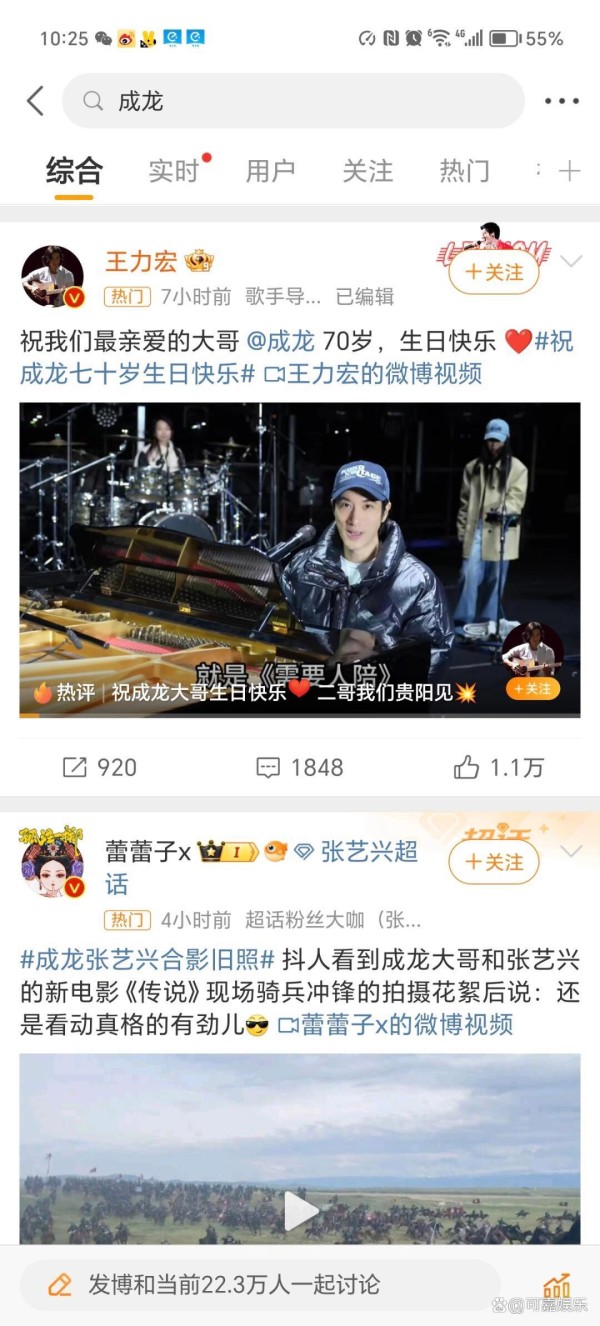Tap the 发博 discussion compose bar

pyautogui.click(x=260, y=1284)
